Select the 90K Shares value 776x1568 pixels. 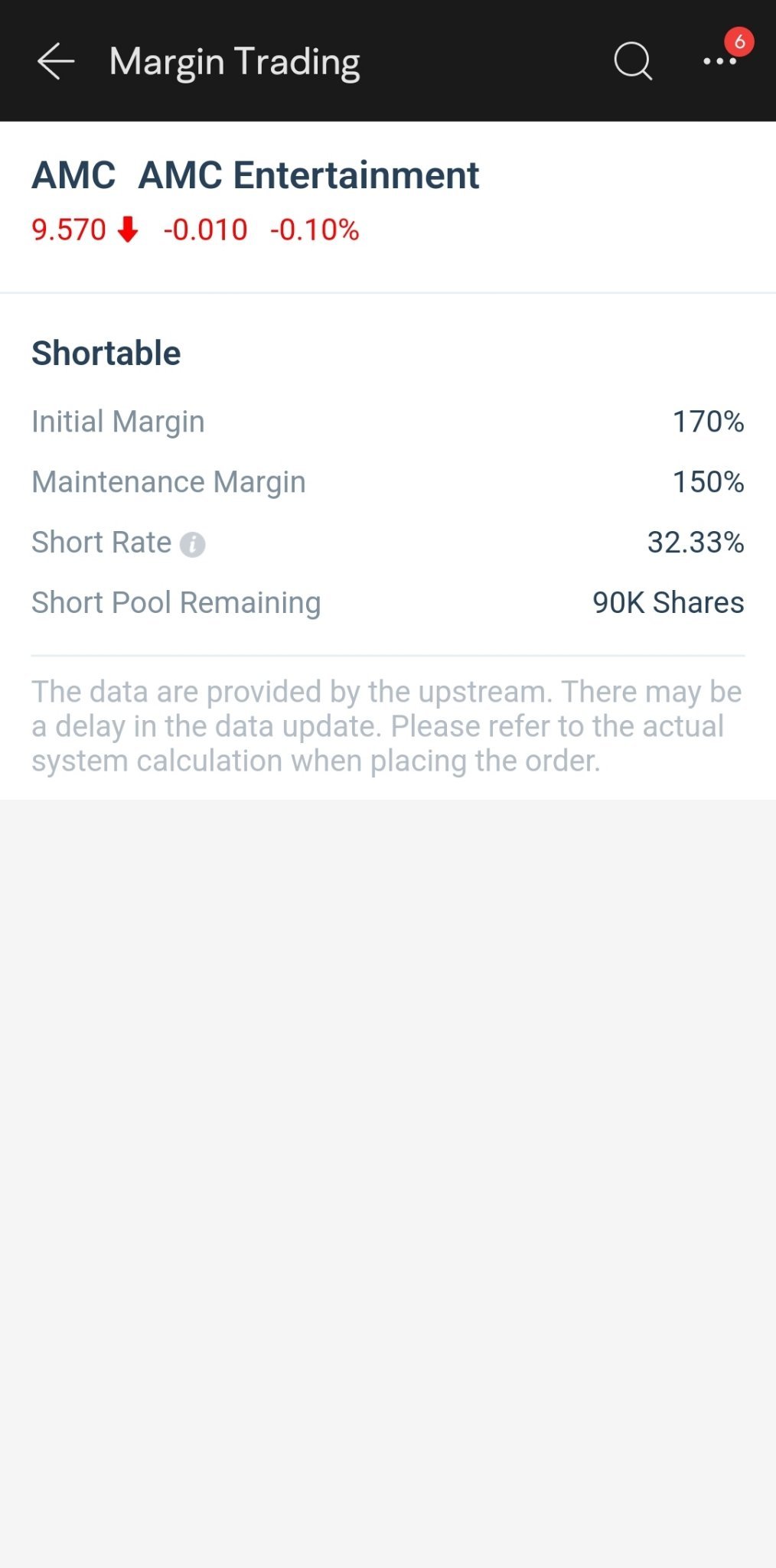(x=667, y=602)
